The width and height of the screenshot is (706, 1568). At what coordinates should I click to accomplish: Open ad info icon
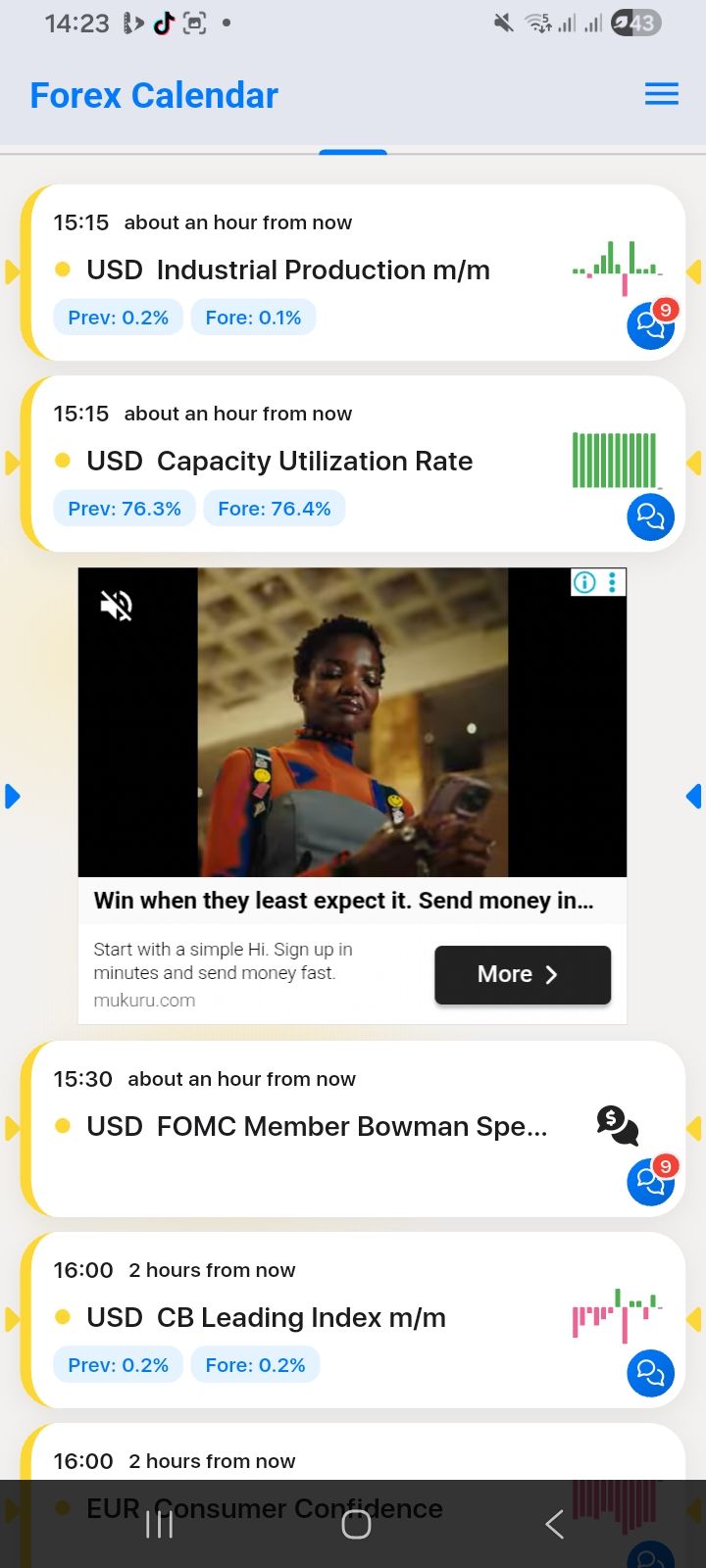pyautogui.click(x=584, y=582)
